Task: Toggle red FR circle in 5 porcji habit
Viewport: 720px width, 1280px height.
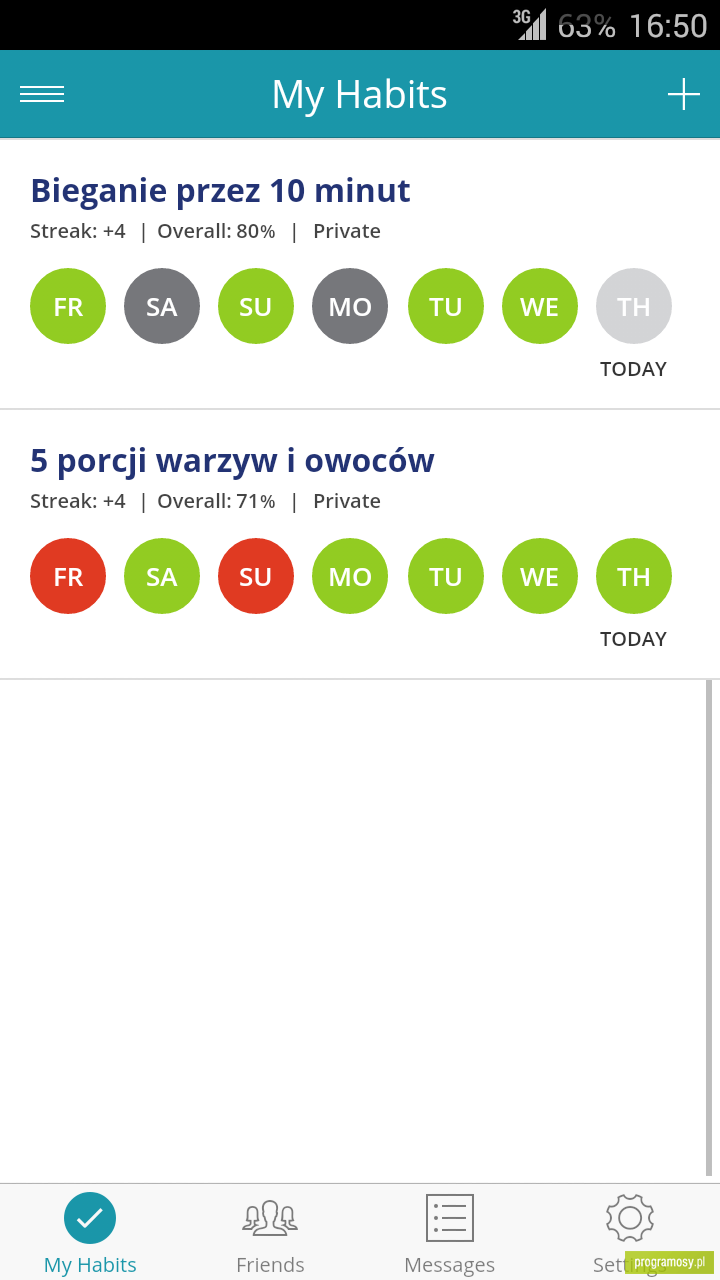Action: (68, 576)
